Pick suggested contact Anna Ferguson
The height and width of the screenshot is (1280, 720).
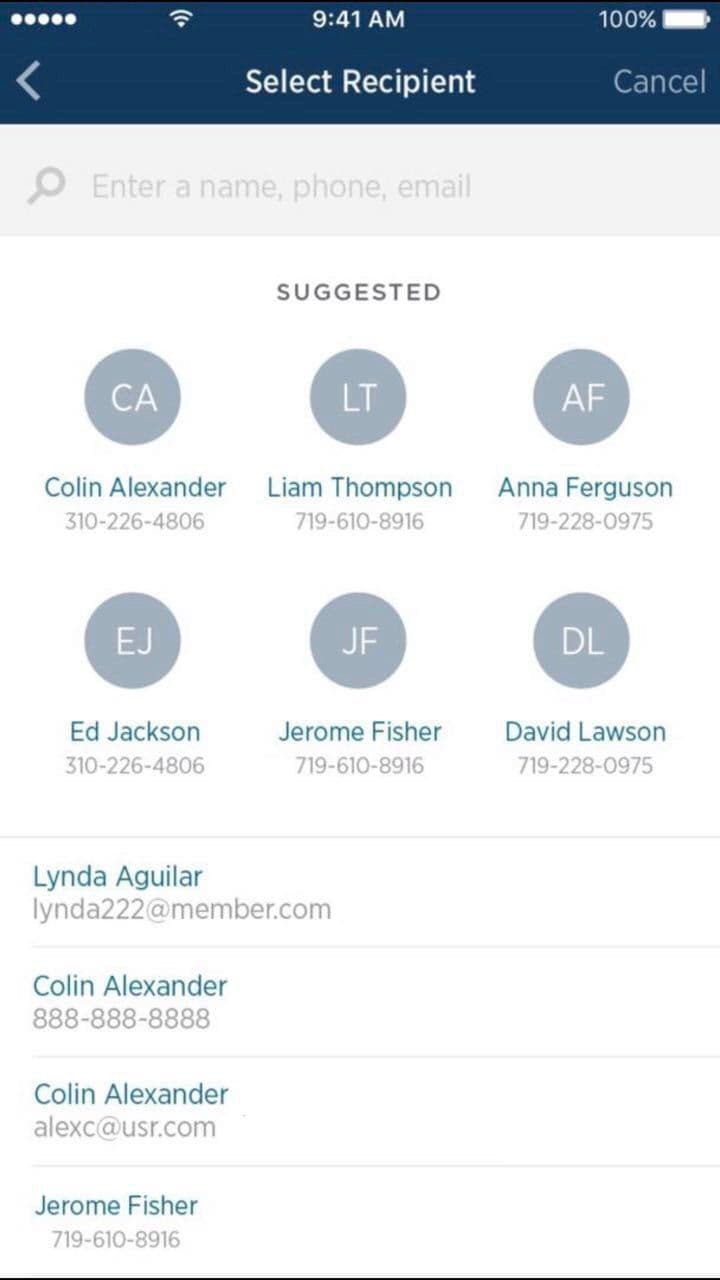(x=583, y=397)
